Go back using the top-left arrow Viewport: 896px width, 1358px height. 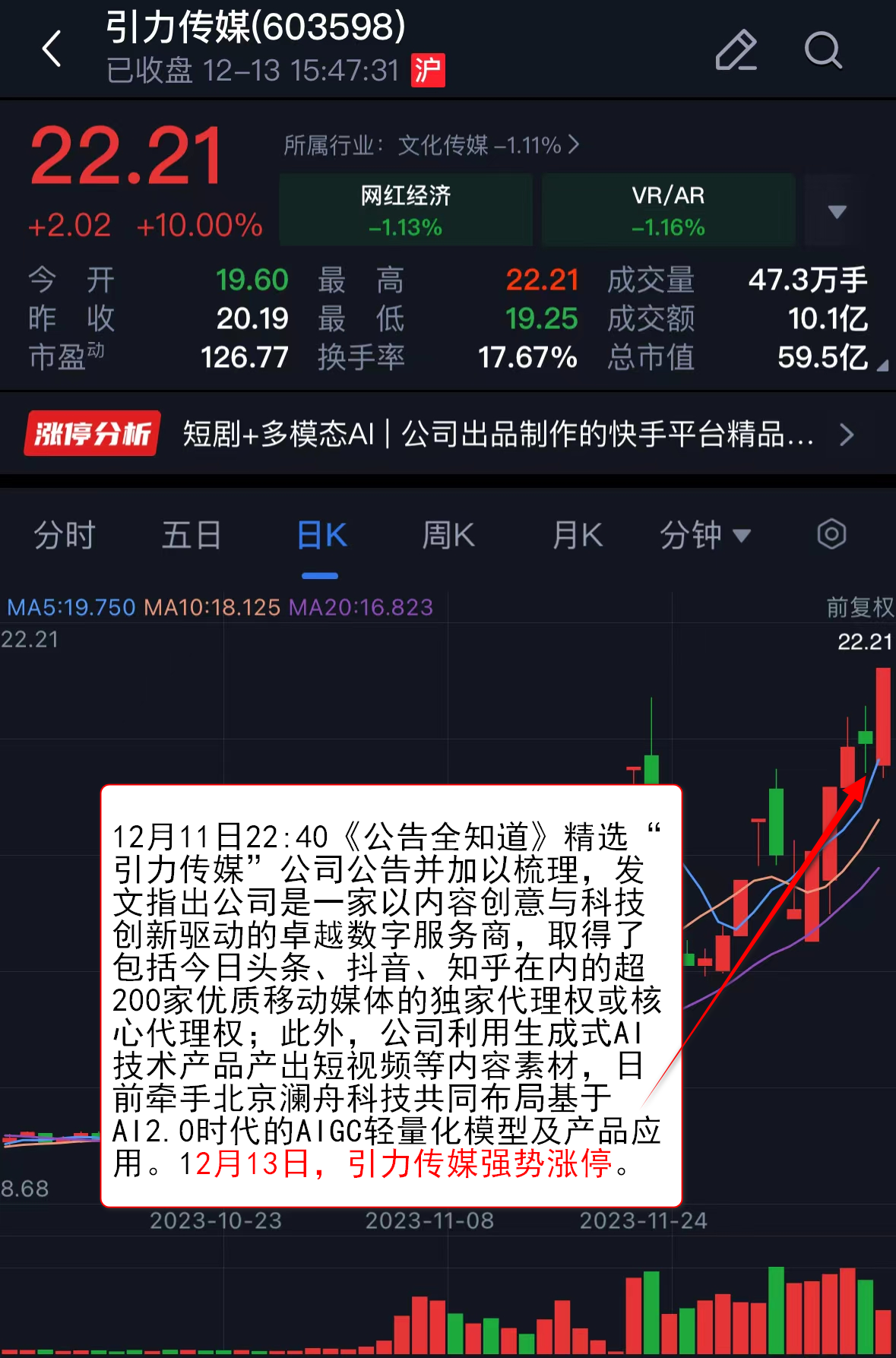52,49
